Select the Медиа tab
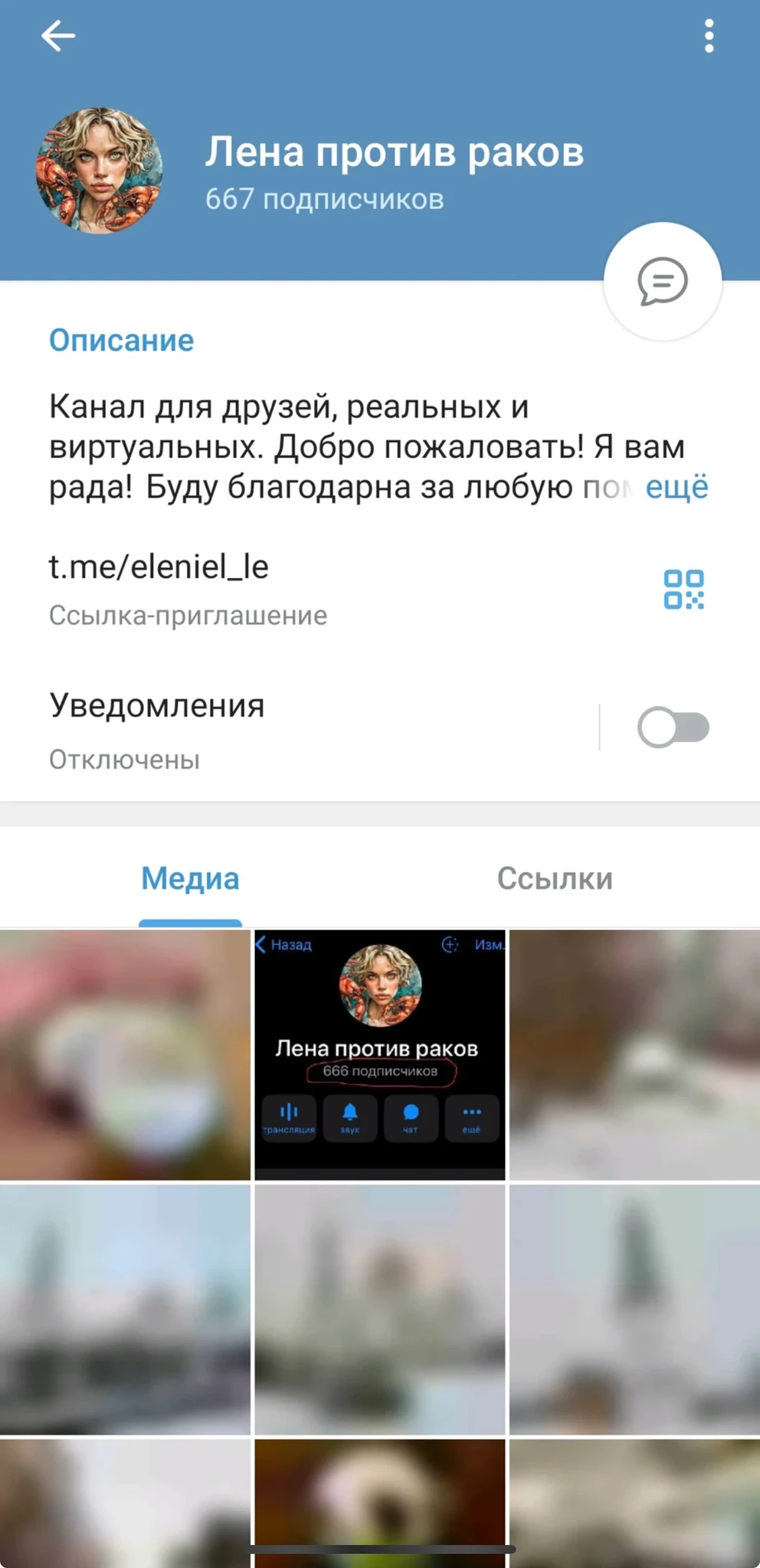760x1568 pixels. point(190,878)
